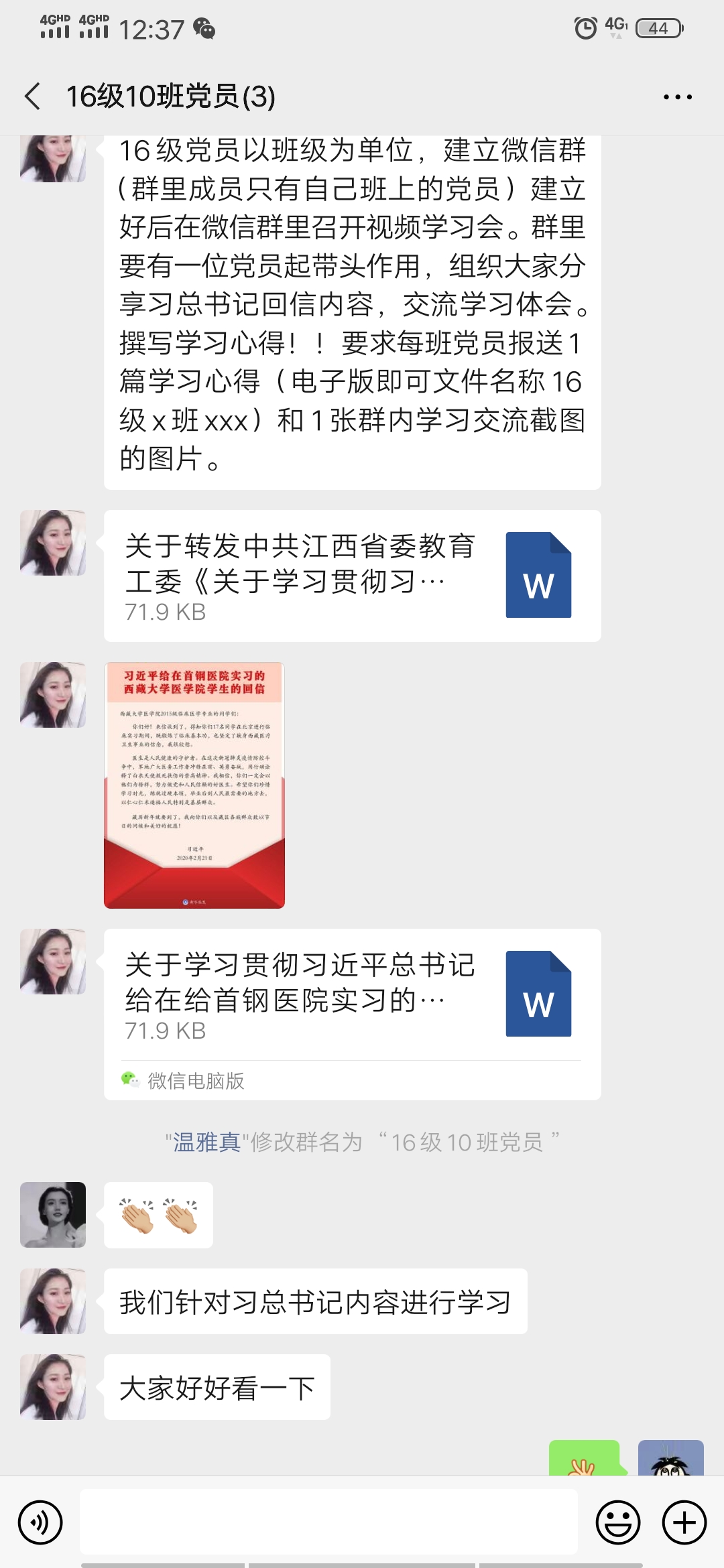Go back from the group chat
Viewport: 724px width, 1568px height.
32,96
